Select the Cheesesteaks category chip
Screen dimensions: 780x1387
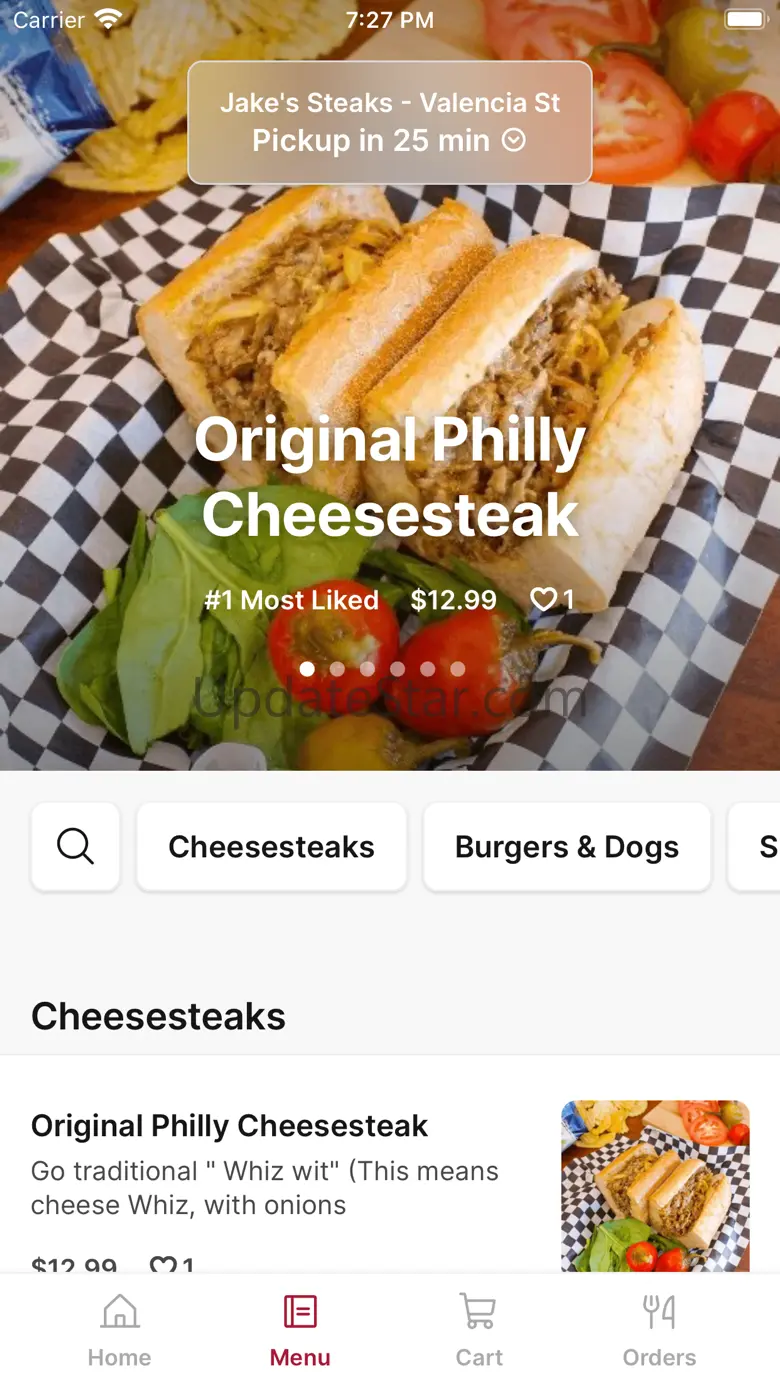point(271,847)
